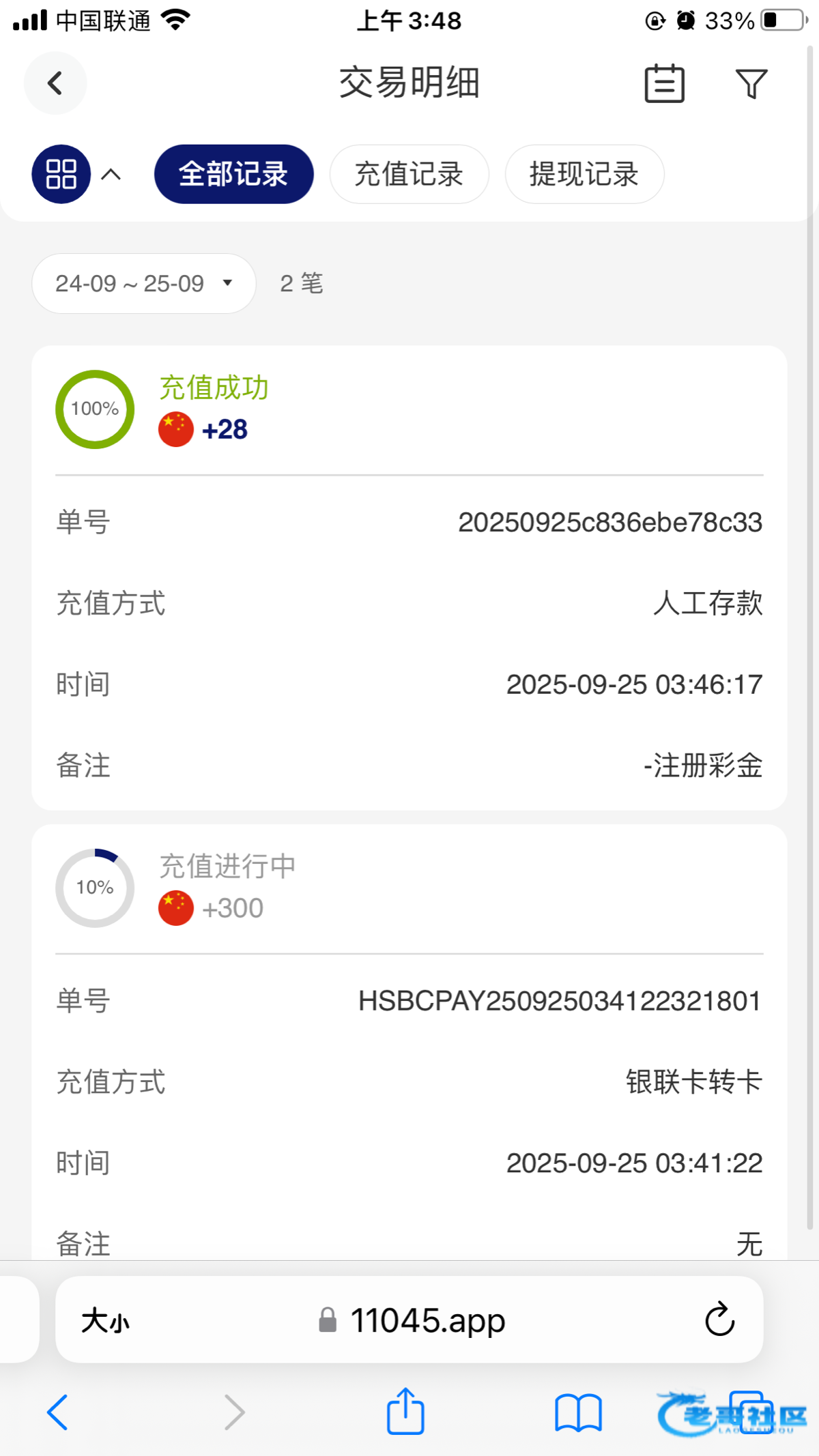Collapse the category chevron arrow
The height and width of the screenshot is (1456, 819).
(x=111, y=175)
